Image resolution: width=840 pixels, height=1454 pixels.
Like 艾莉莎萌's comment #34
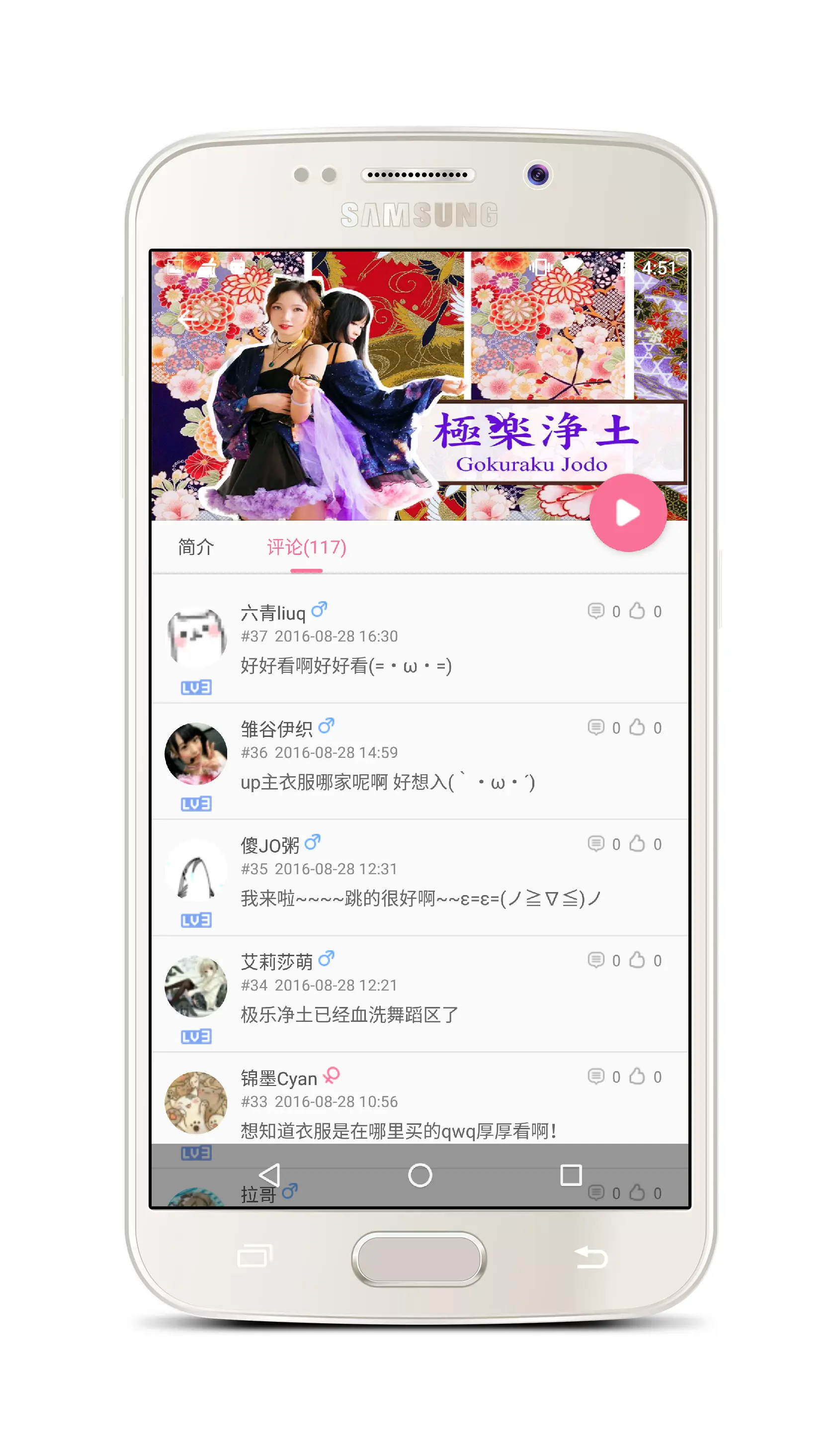(x=637, y=960)
